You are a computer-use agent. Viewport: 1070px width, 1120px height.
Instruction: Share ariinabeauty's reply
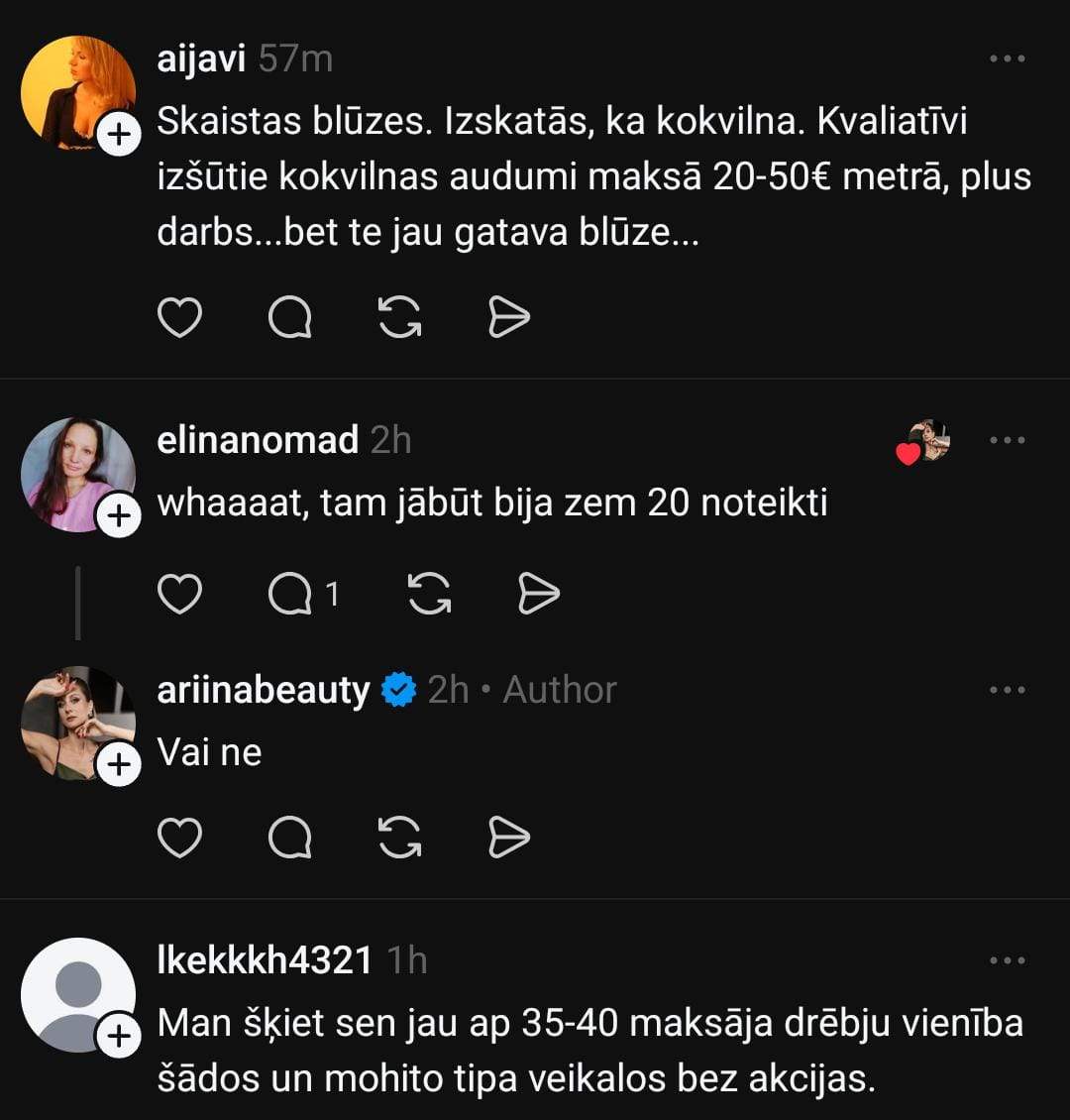pos(509,839)
